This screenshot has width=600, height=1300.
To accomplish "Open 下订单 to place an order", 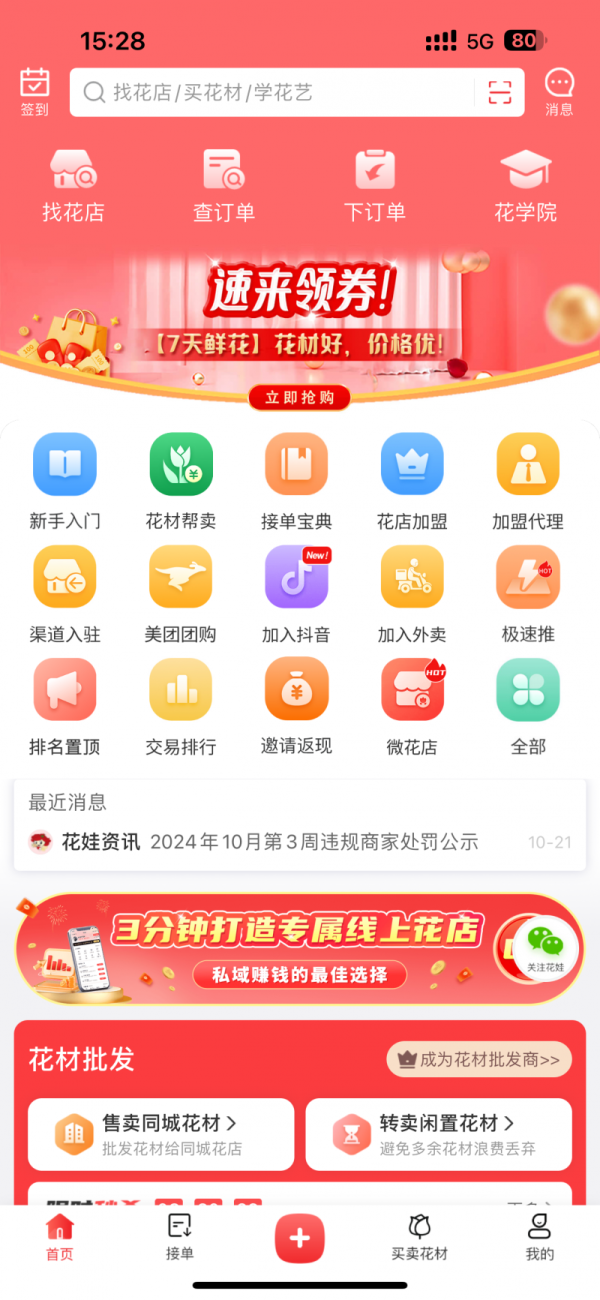I will click(x=375, y=184).
